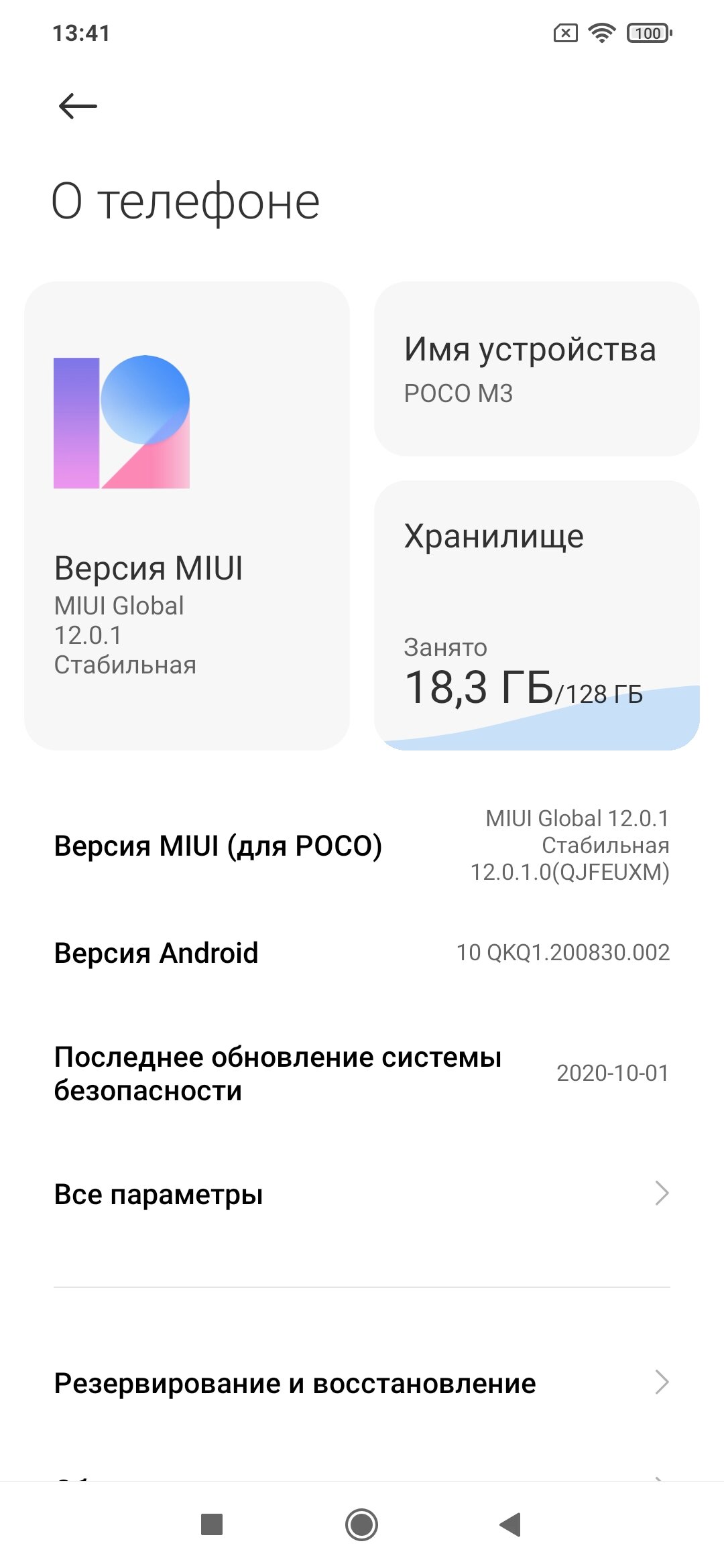724x1568 pixels.
Task: Open Все параметры
Action: (362, 1194)
